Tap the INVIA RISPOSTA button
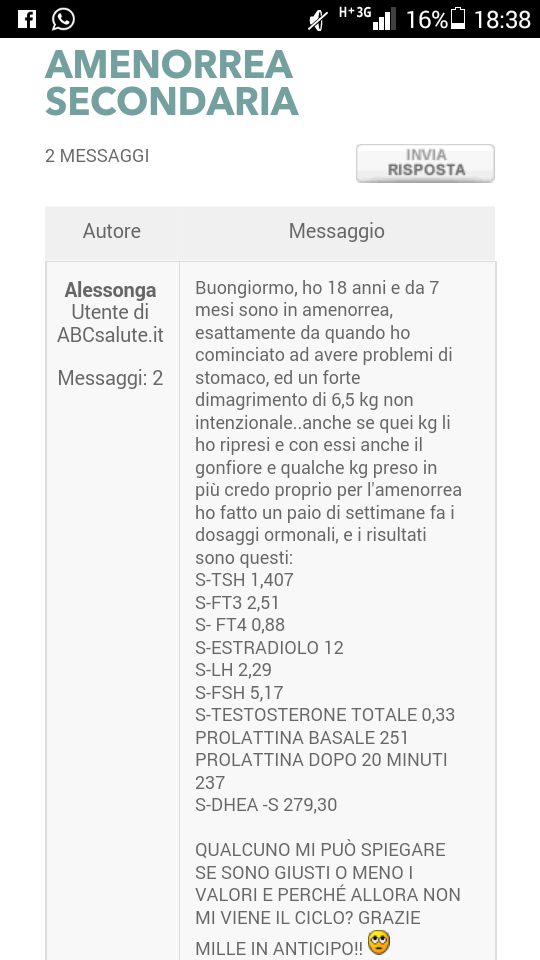The width and height of the screenshot is (540, 960). click(x=426, y=163)
